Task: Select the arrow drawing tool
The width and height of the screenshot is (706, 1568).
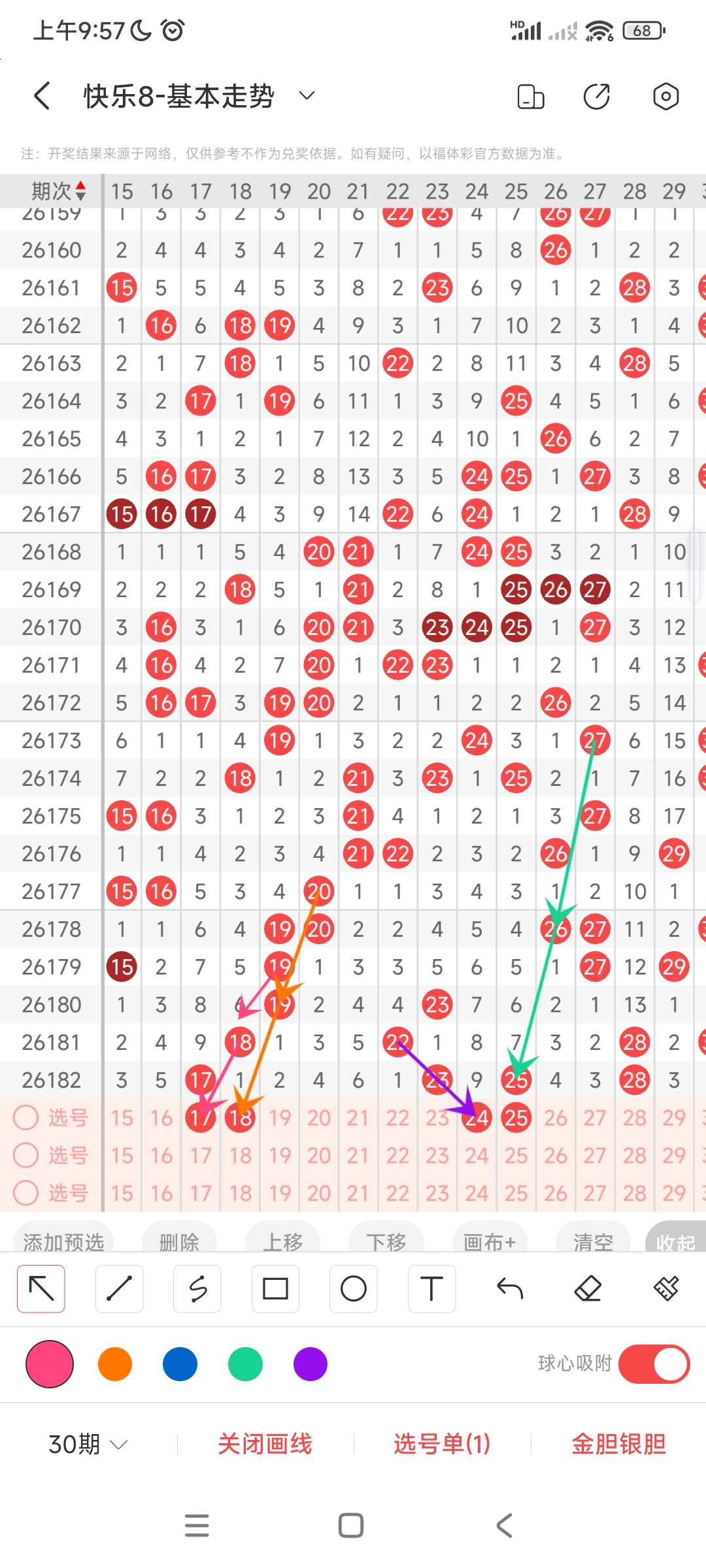Action: point(41,1288)
